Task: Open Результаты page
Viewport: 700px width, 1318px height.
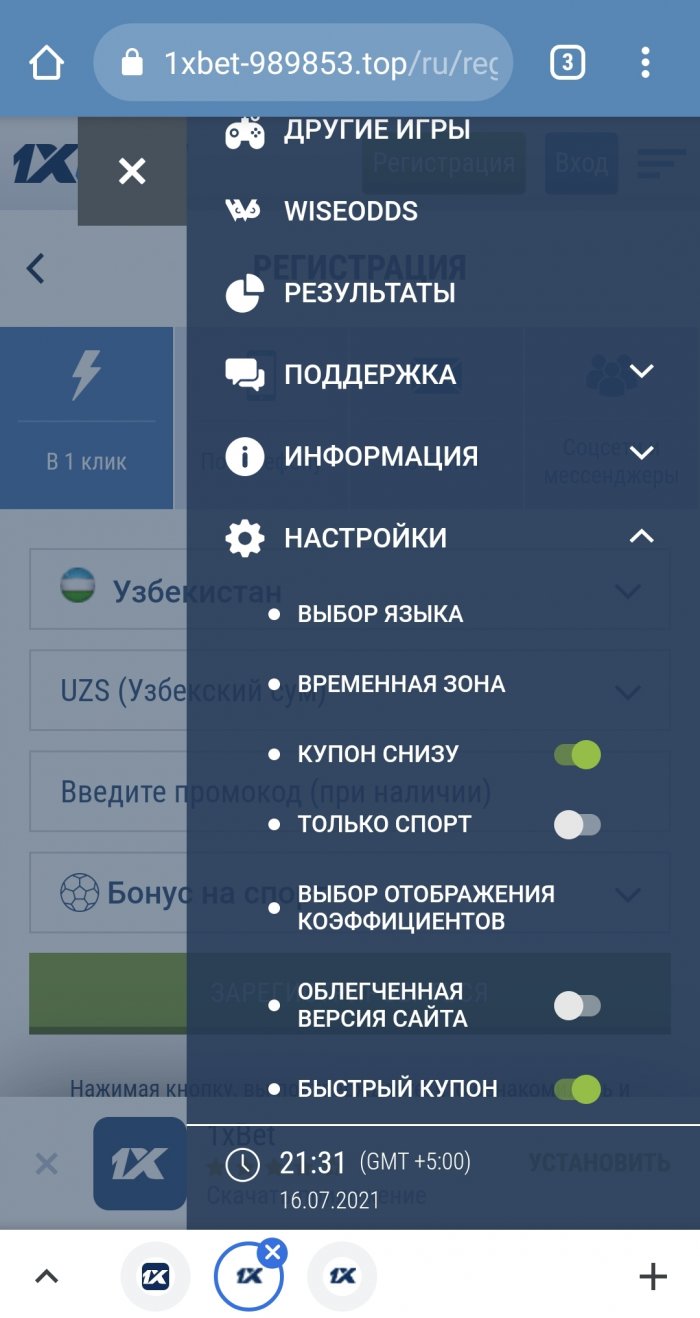Action: coord(369,293)
